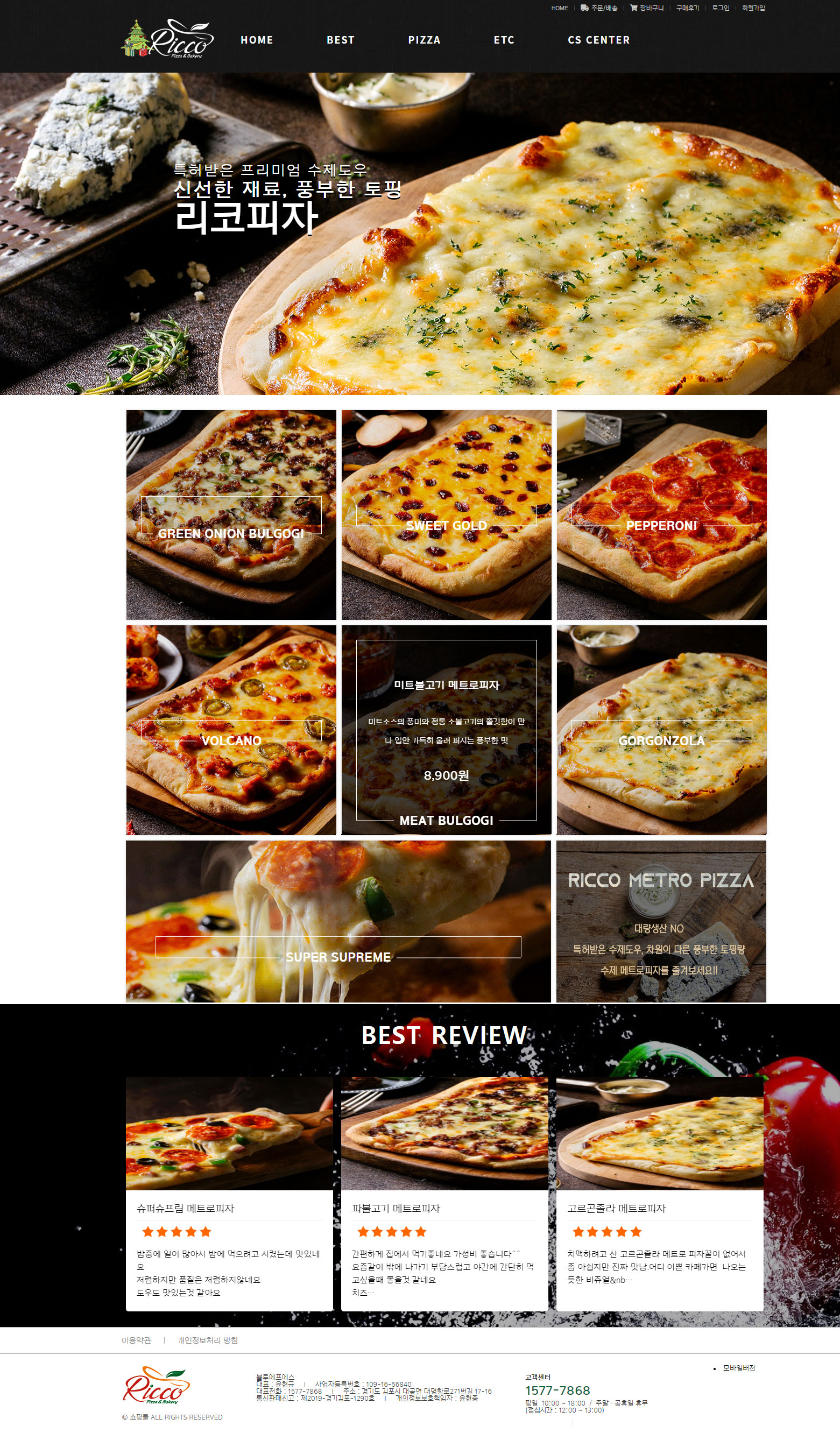Tap the 로그인 login link
This screenshot has height=1433, width=840.
click(x=720, y=8)
